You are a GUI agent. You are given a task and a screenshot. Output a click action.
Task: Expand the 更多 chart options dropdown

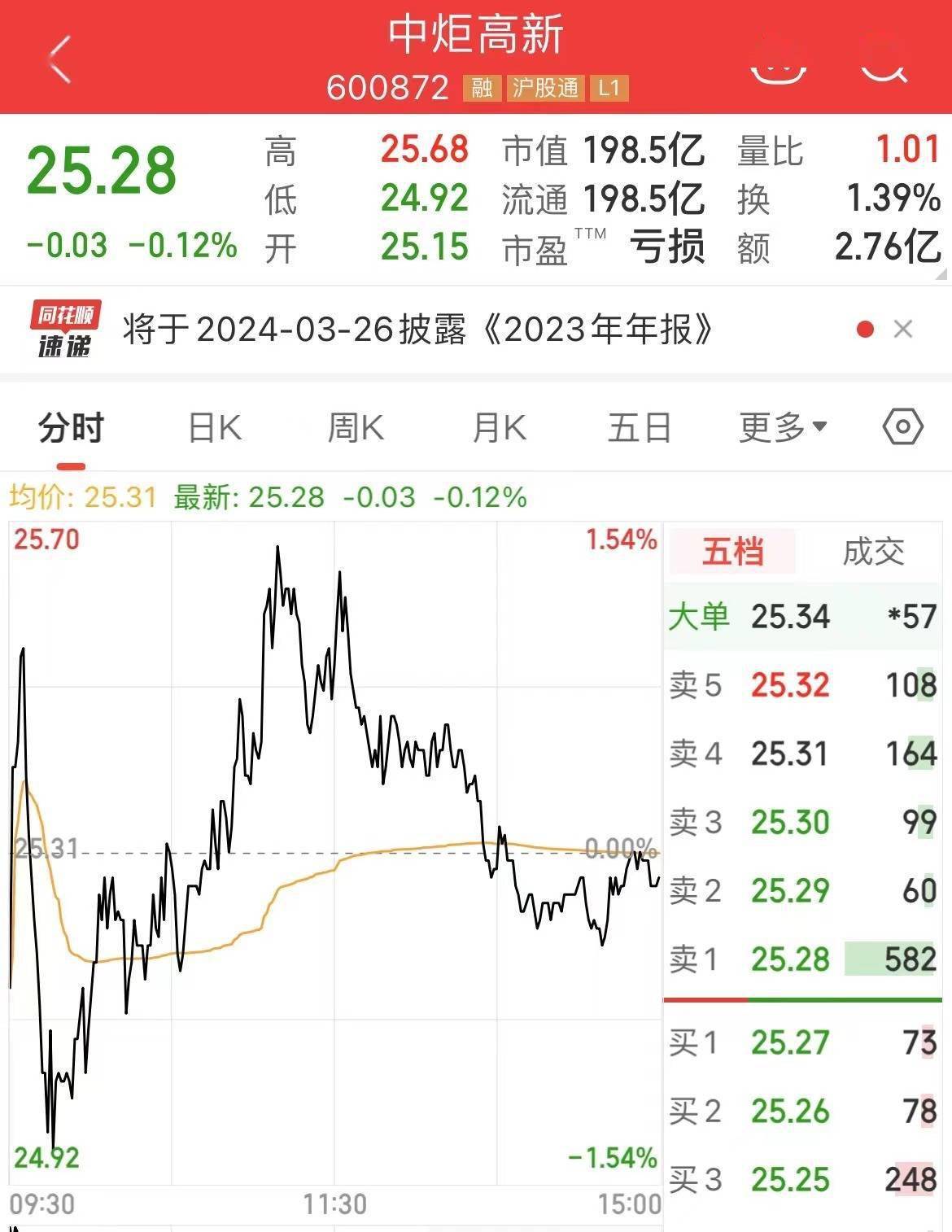tap(783, 427)
